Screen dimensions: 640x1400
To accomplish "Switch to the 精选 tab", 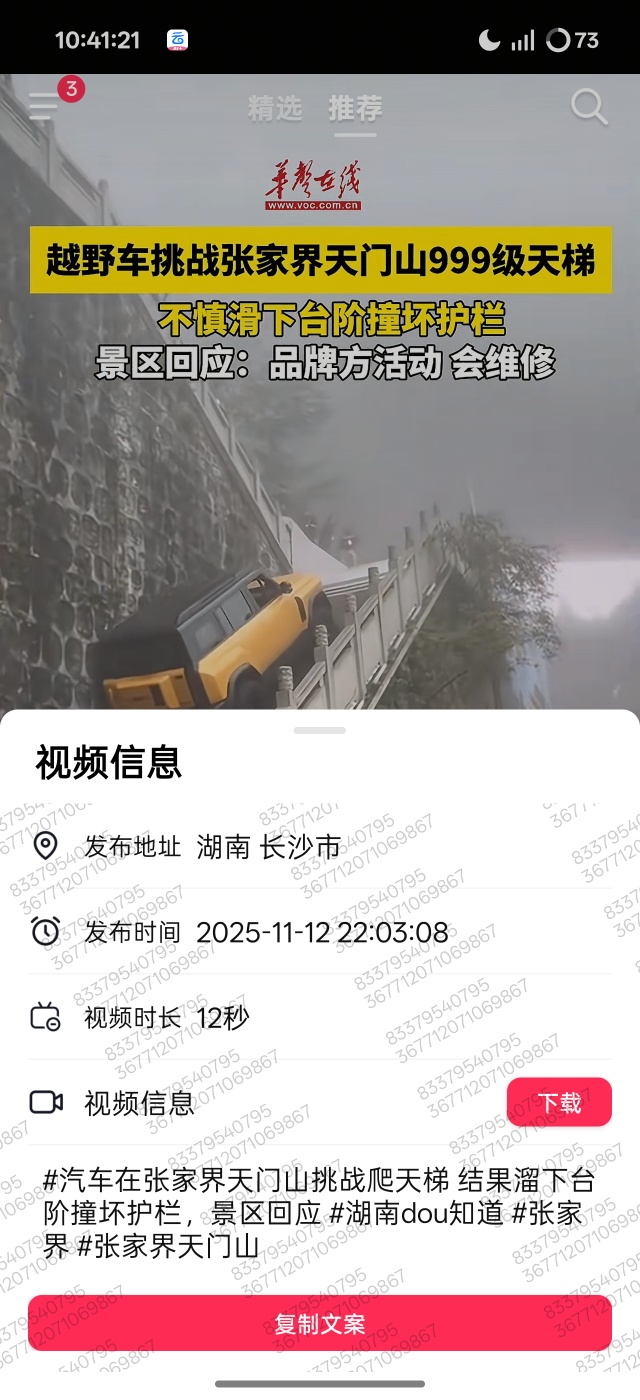I will tap(274, 108).
